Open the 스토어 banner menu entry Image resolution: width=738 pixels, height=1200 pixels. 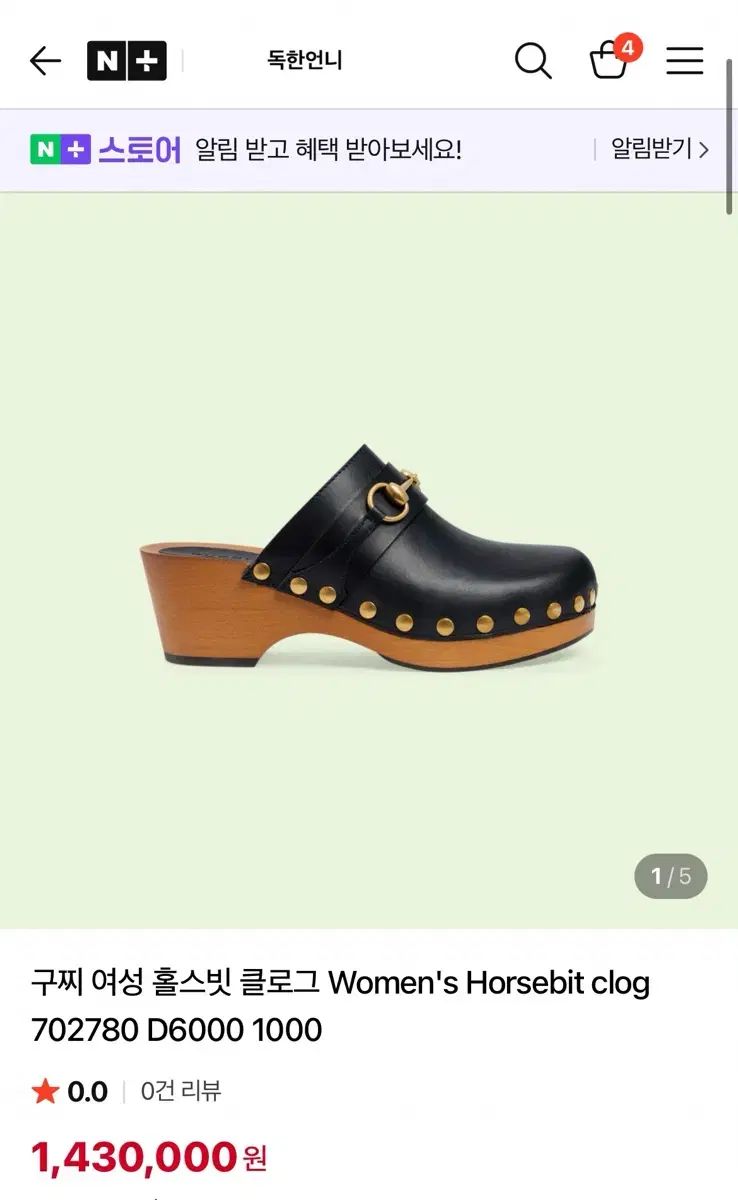(x=141, y=148)
